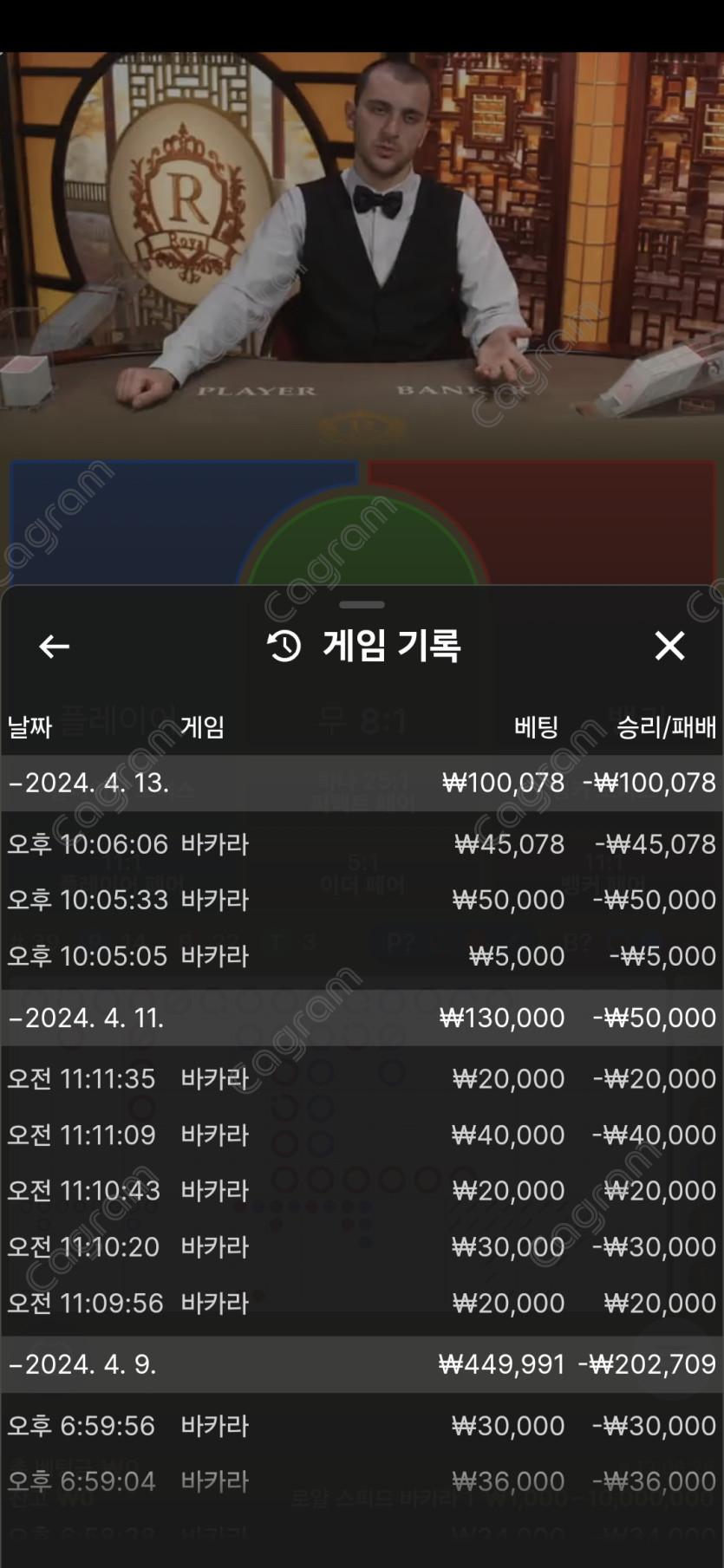Open the 오전 11:11:35 바카라 record
The height and width of the screenshot is (1568, 724).
362,1079
